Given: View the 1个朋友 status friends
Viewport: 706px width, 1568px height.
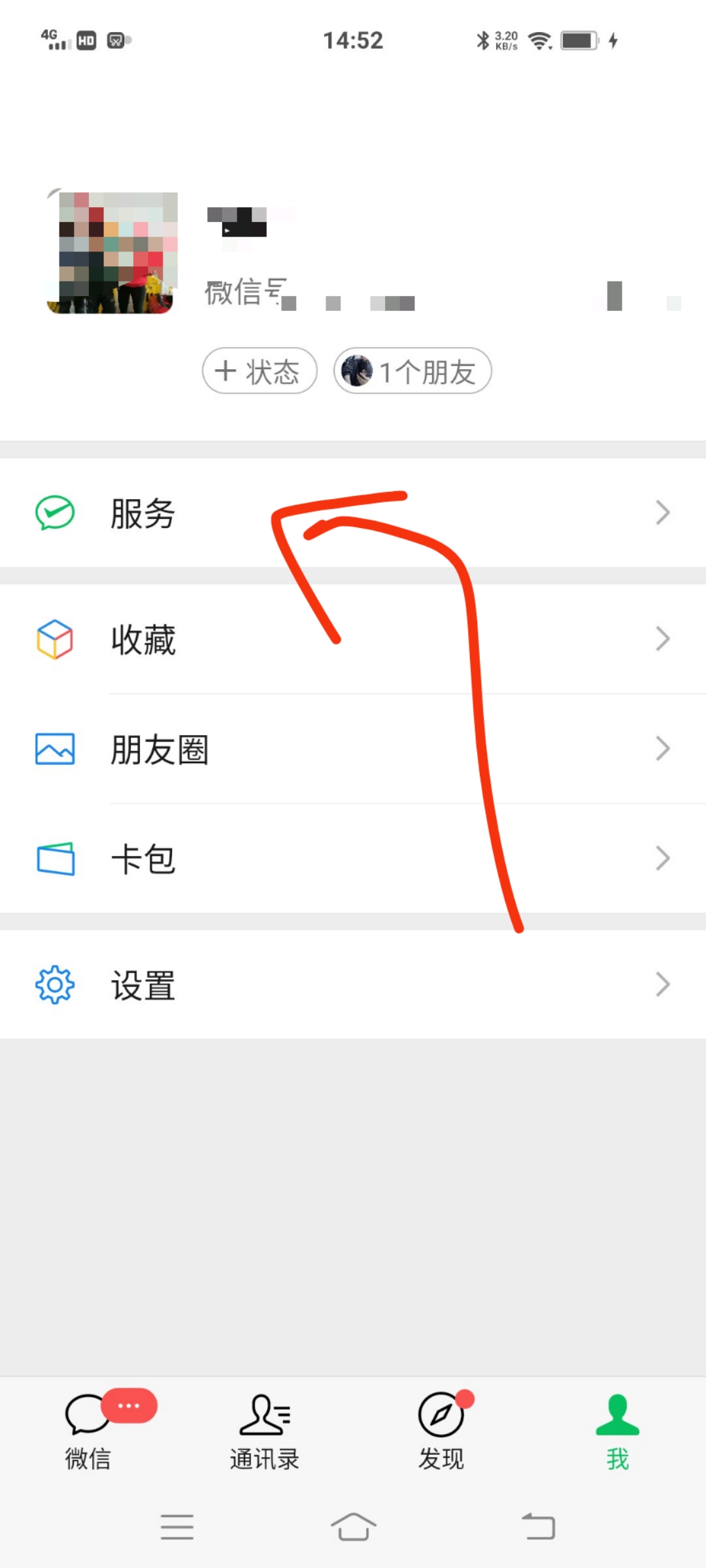Looking at the screenshot, I should (x=412, y=370).
